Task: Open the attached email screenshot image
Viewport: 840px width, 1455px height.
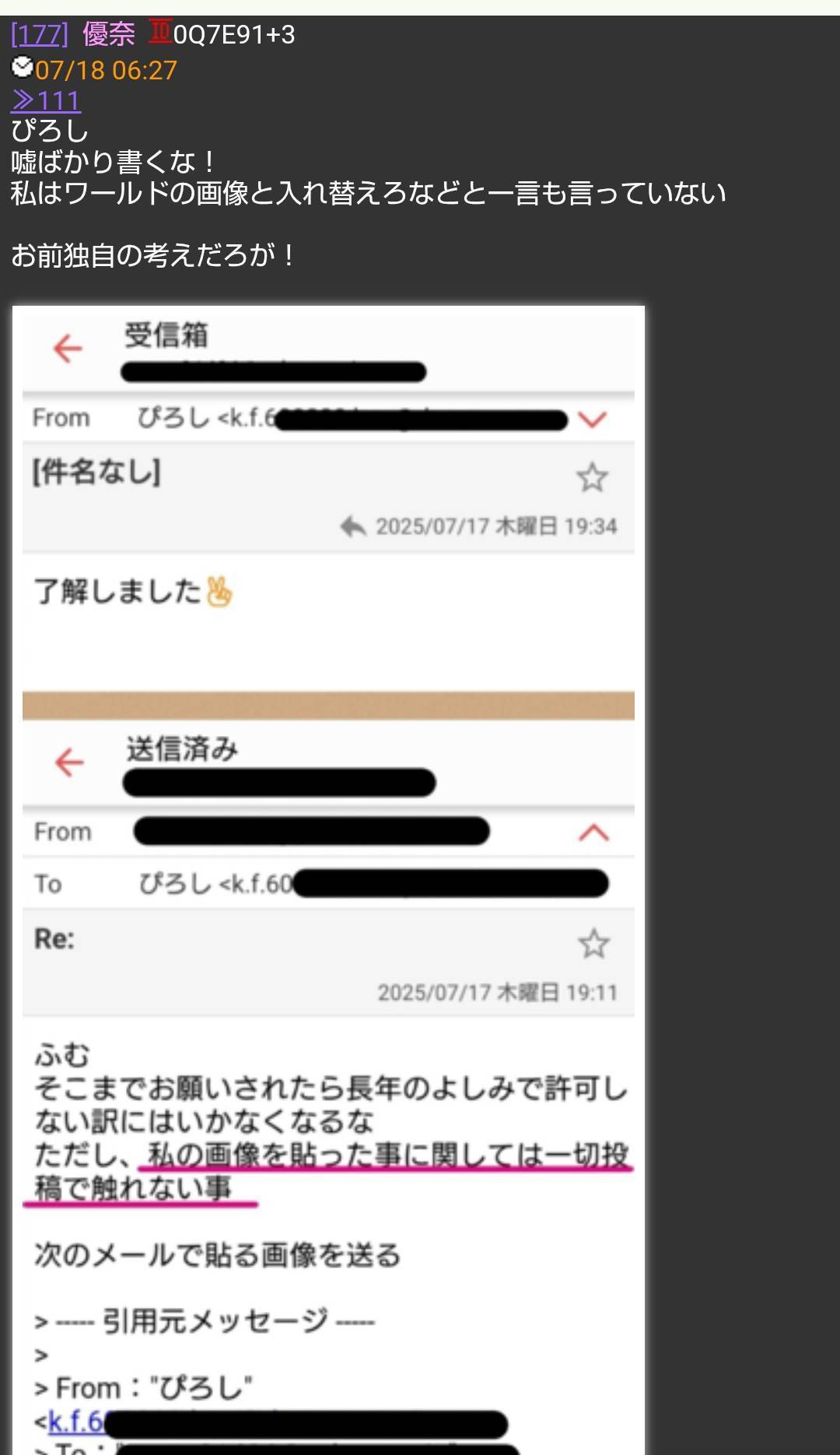Action: click(328, 856)
